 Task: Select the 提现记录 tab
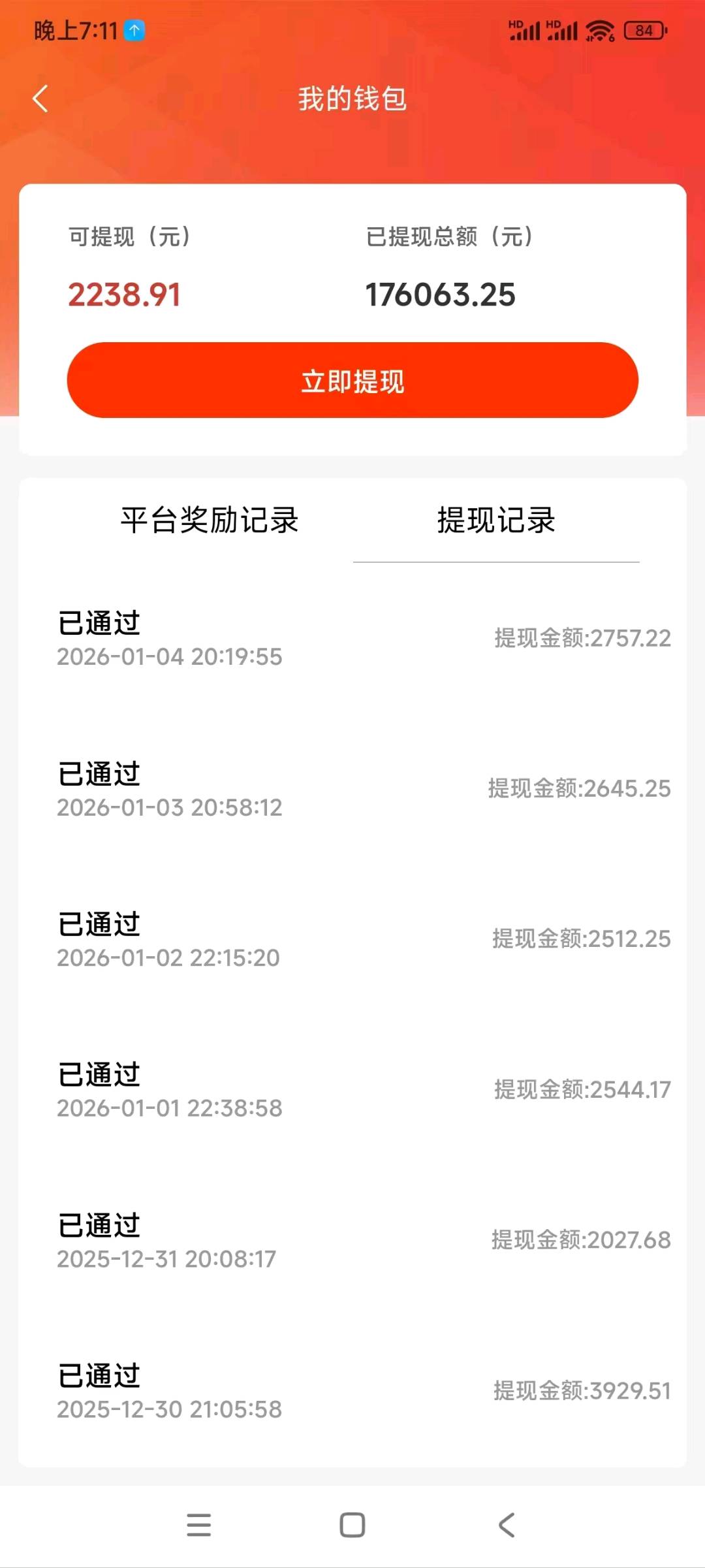tap(496, 520)
